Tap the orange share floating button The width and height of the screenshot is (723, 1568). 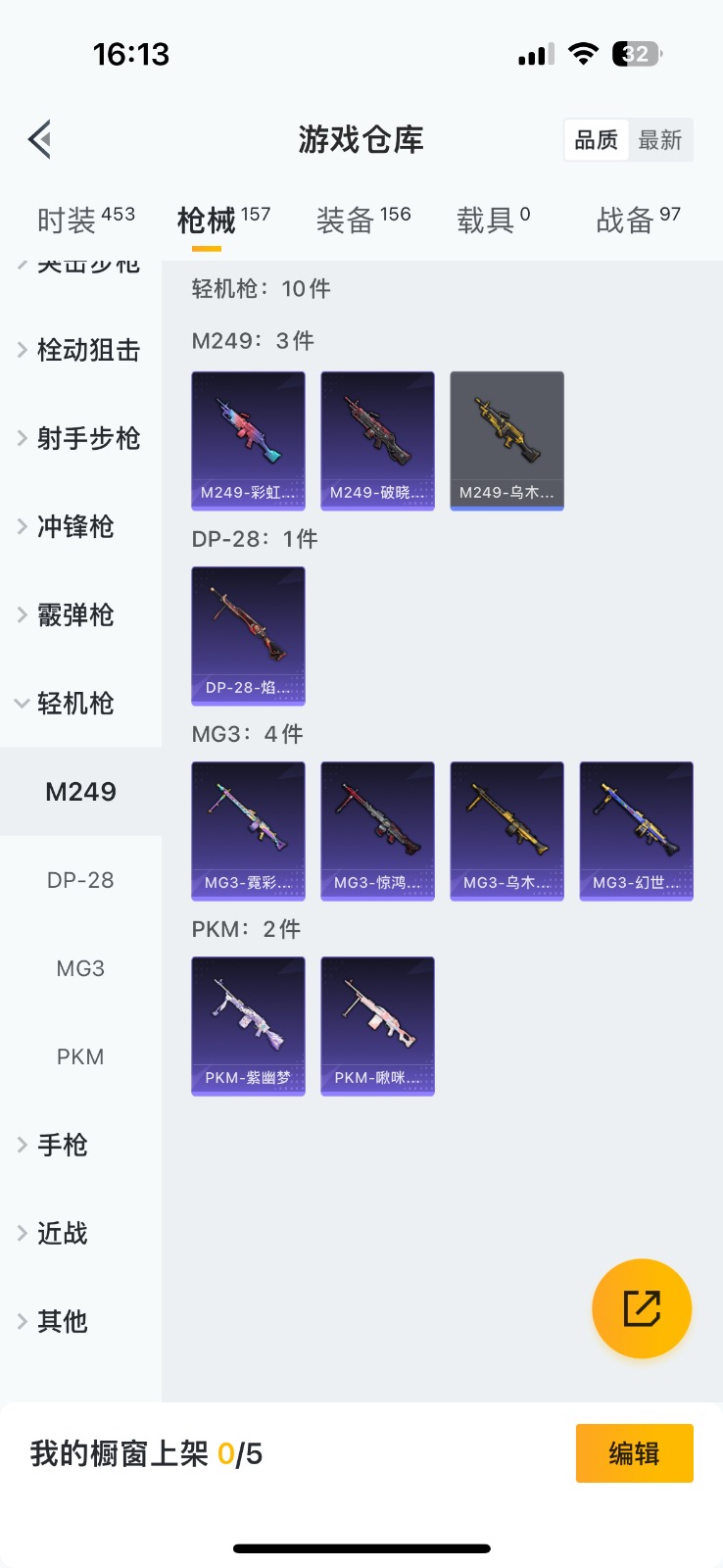point(642,1308)
